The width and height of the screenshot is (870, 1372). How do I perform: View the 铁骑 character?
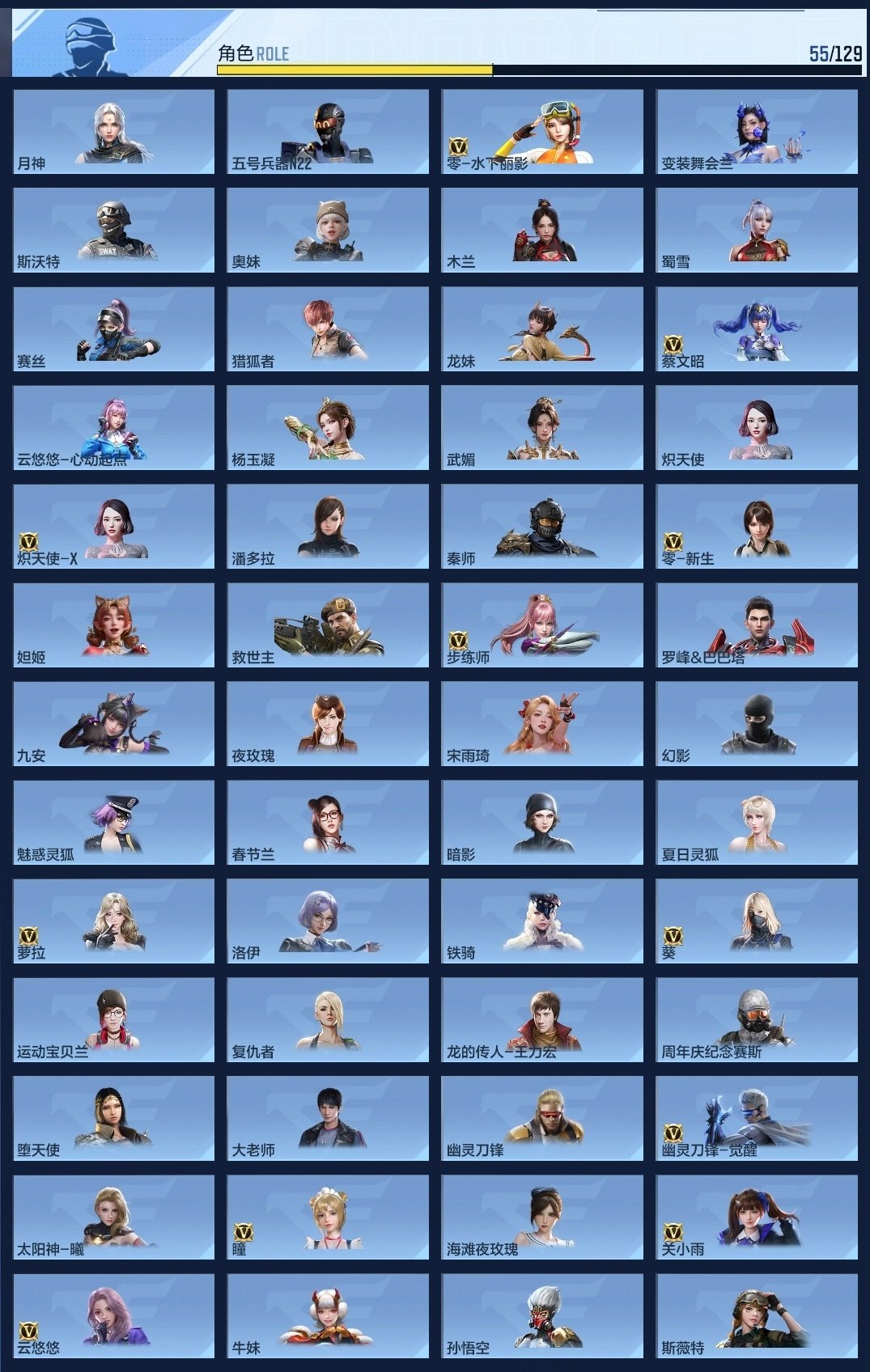point(542,921)
